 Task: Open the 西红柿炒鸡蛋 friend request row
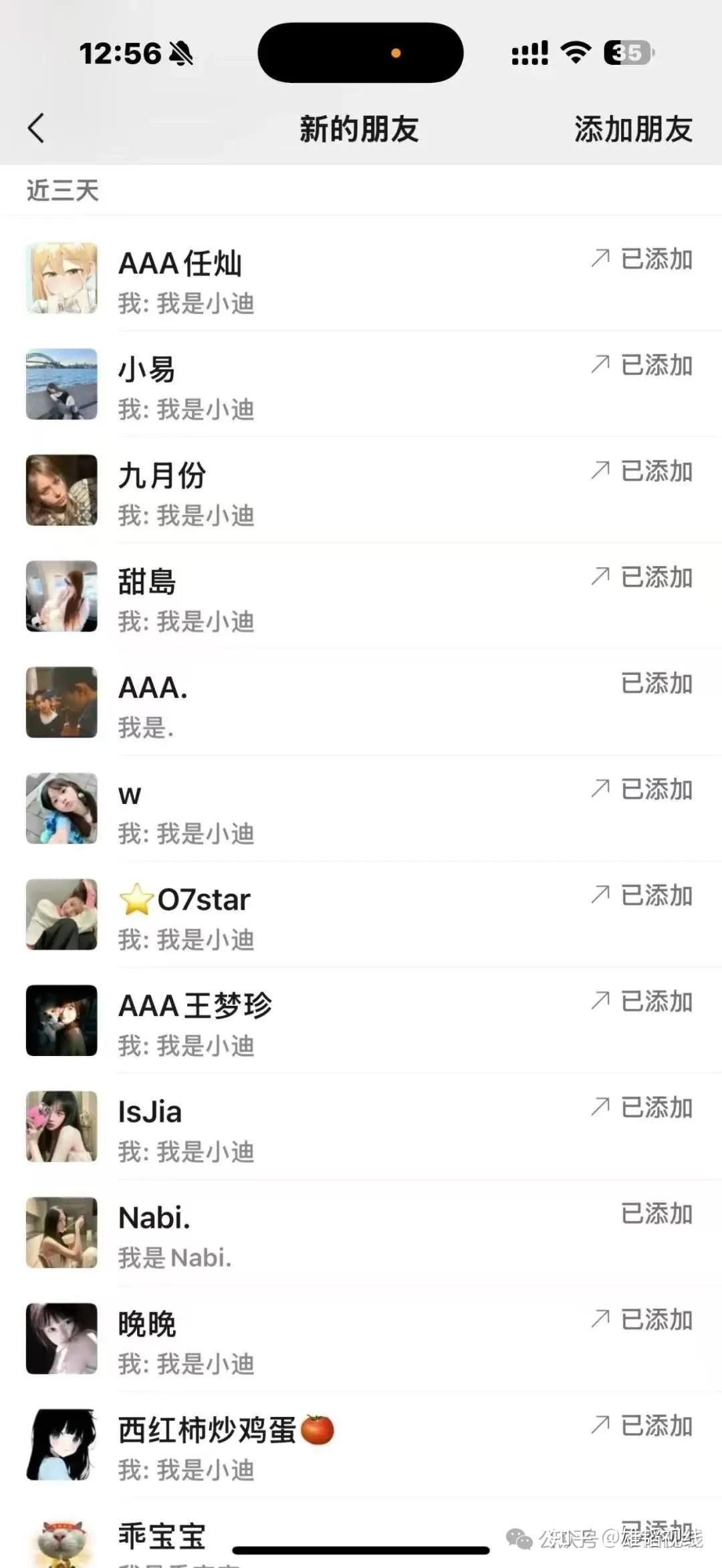point(361,1444)
